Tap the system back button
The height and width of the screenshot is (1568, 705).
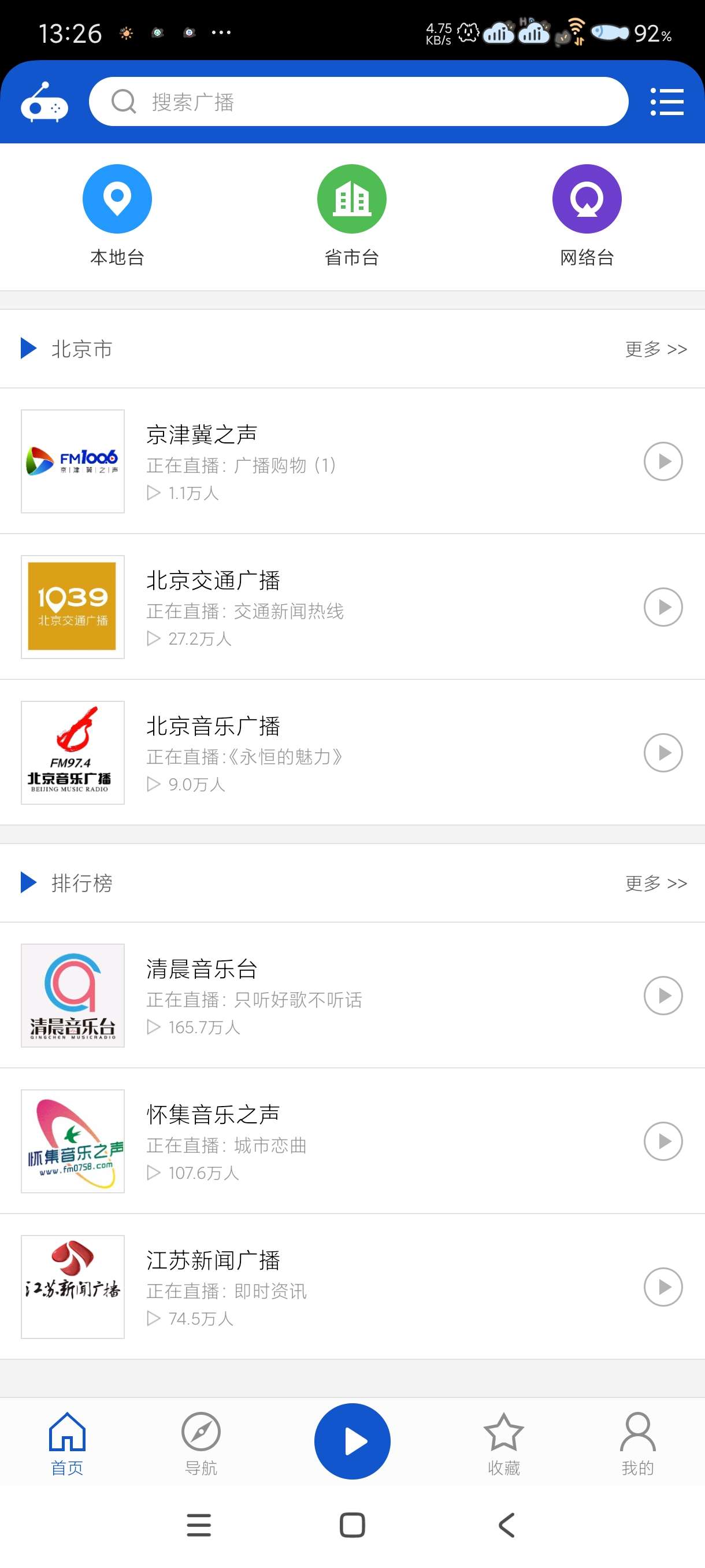click(x=507, y=1525)
